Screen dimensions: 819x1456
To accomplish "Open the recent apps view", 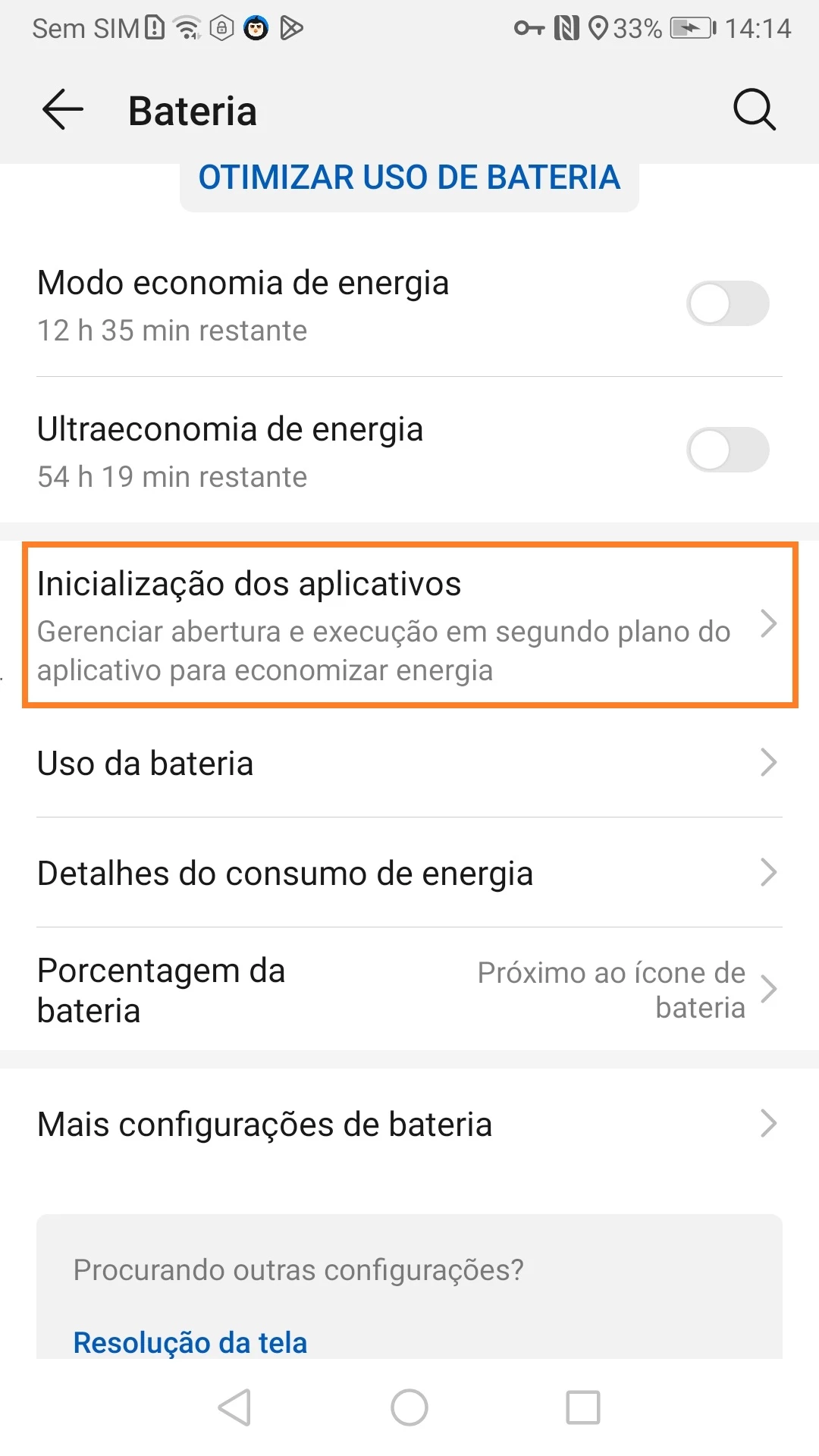I will point(583,1407).
